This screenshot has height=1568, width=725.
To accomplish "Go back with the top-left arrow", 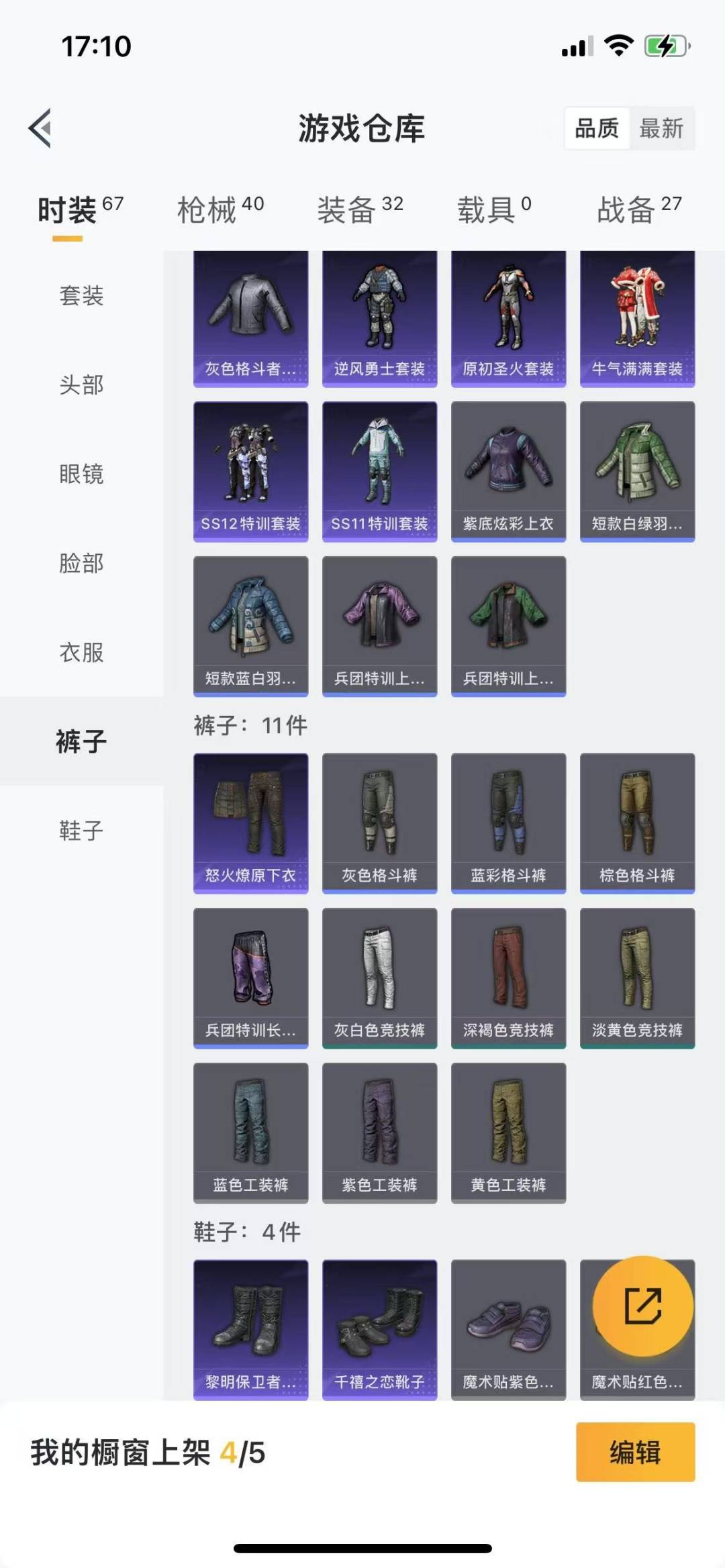I will pyautogui.click(x=40, y=127).
